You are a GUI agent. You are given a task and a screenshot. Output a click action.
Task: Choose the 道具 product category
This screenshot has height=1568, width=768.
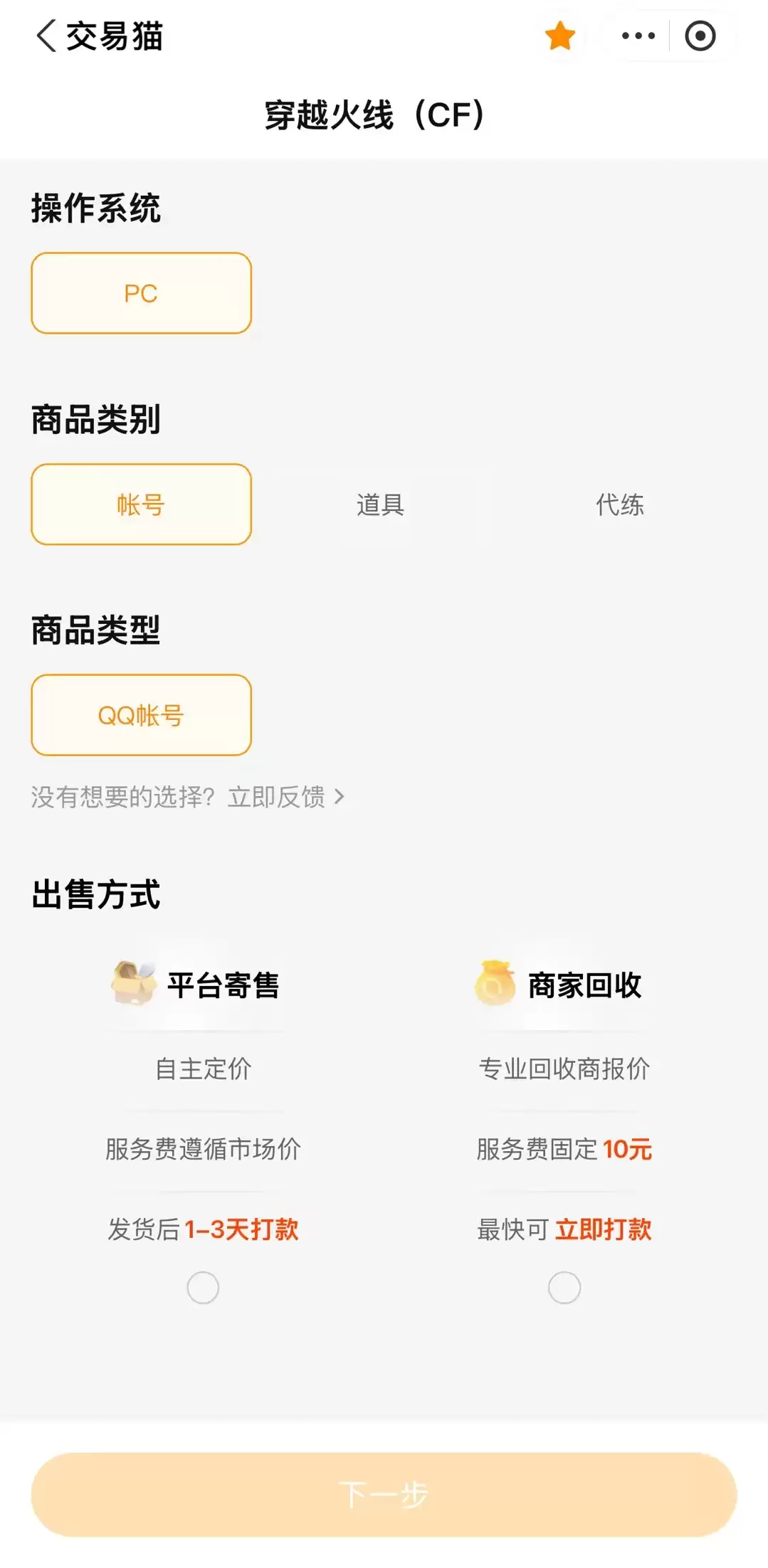381,504
